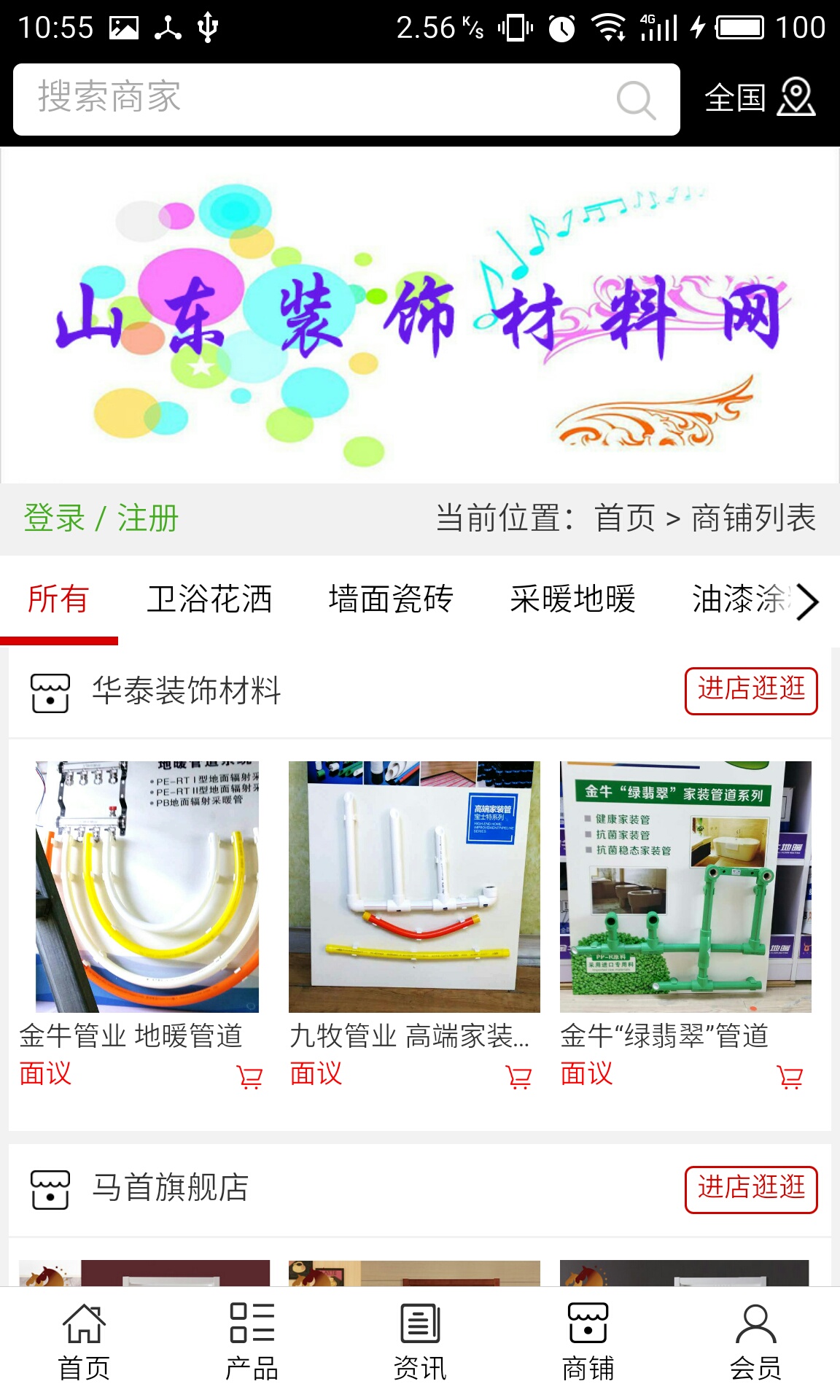Tap the 搜索商家 search field
840x1400 pixels.
314,99
